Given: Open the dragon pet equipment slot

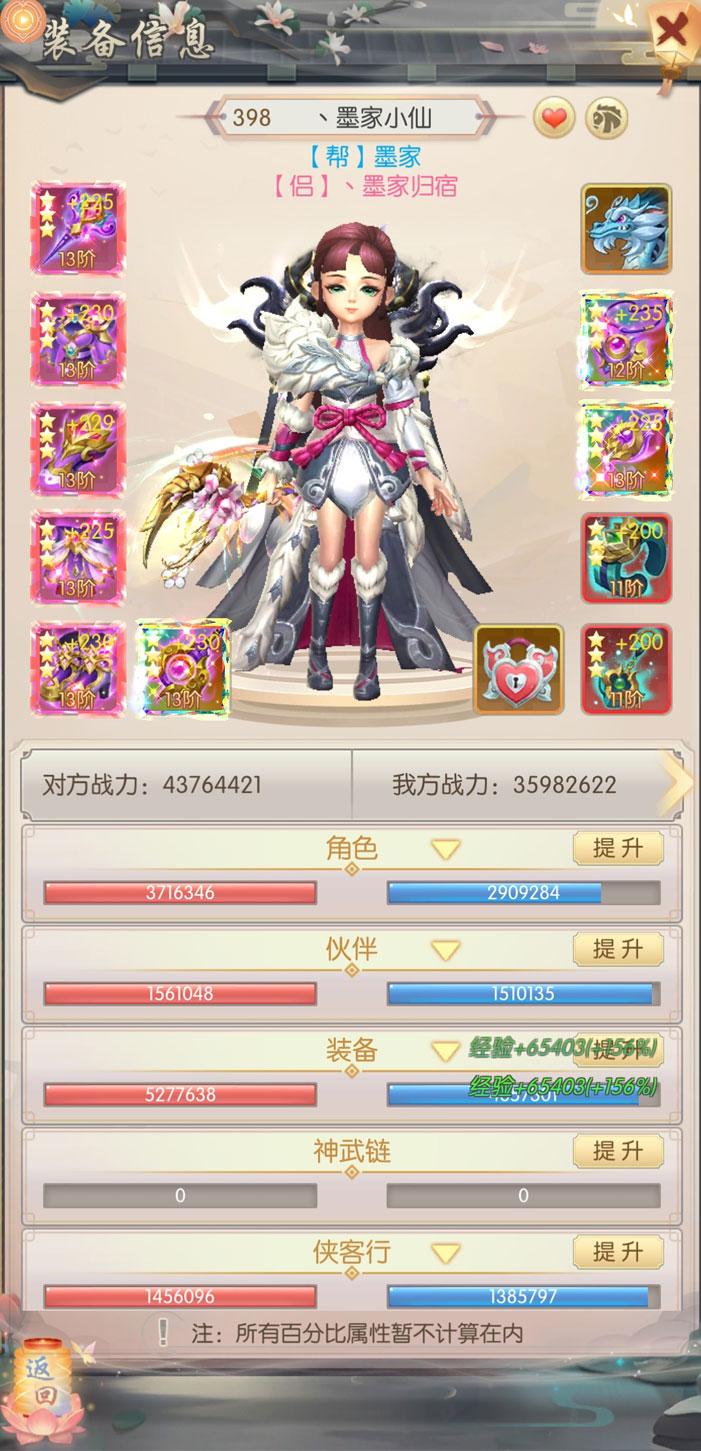Looking at the screenshot, I should pos(627,229).
